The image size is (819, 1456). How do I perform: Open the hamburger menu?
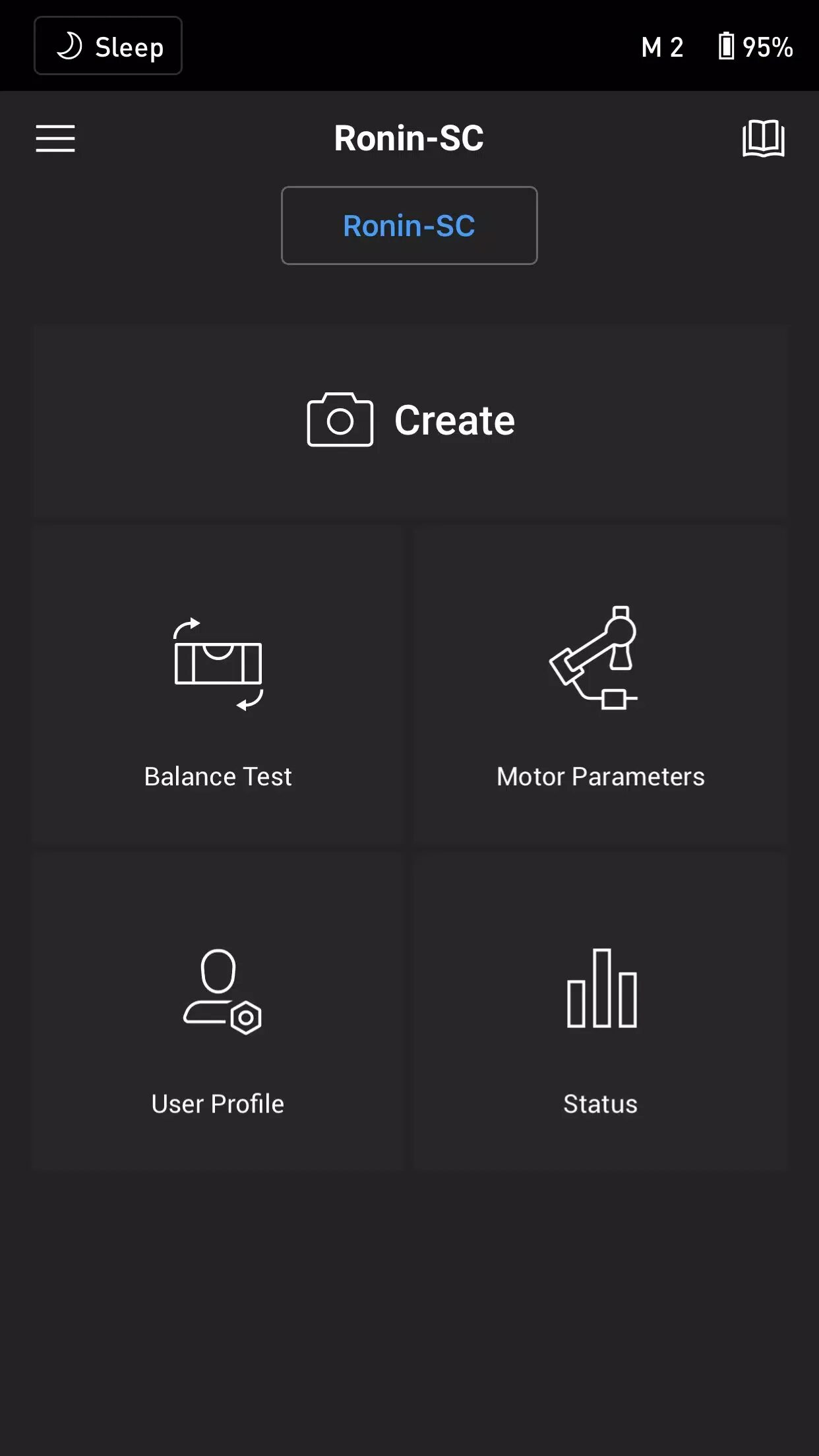(55, 138)
